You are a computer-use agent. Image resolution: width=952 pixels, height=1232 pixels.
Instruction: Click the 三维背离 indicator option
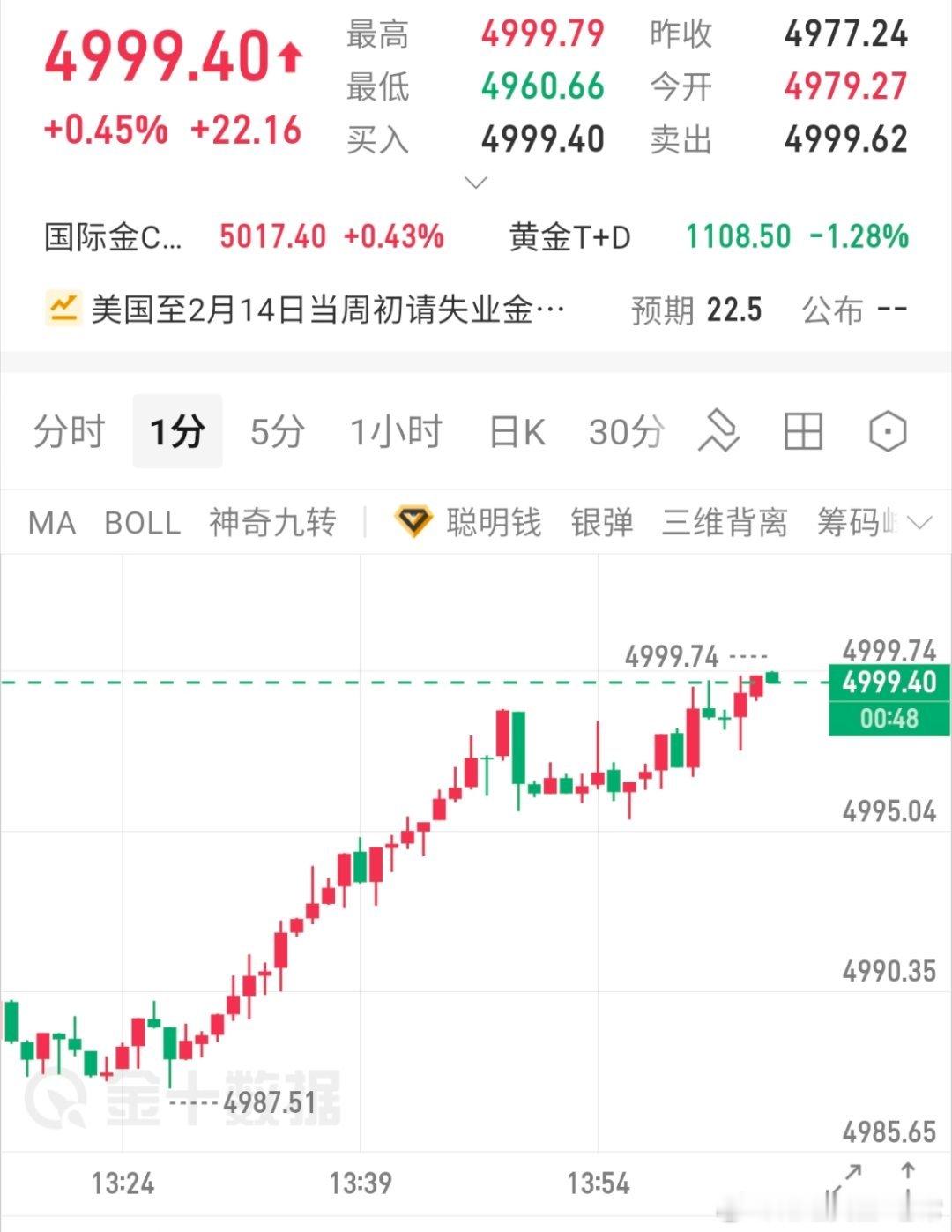725,522
